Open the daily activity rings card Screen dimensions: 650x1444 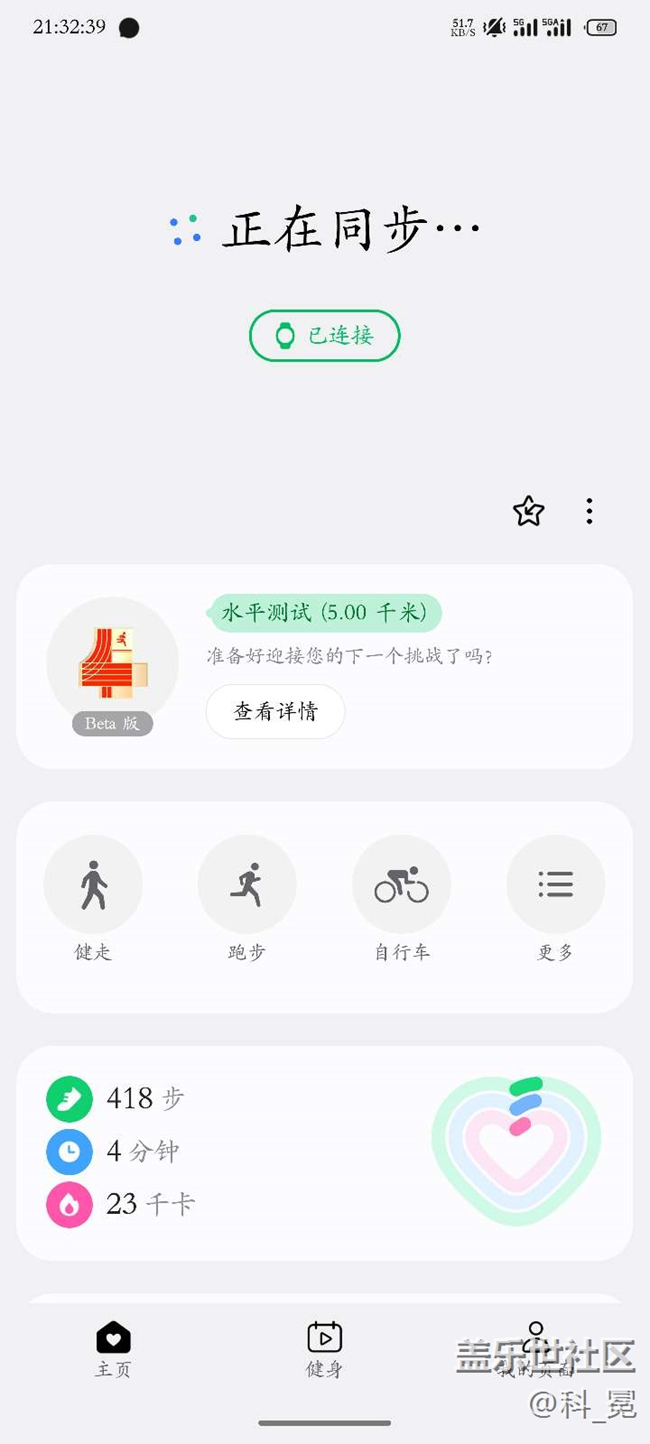pos(324,1152)
